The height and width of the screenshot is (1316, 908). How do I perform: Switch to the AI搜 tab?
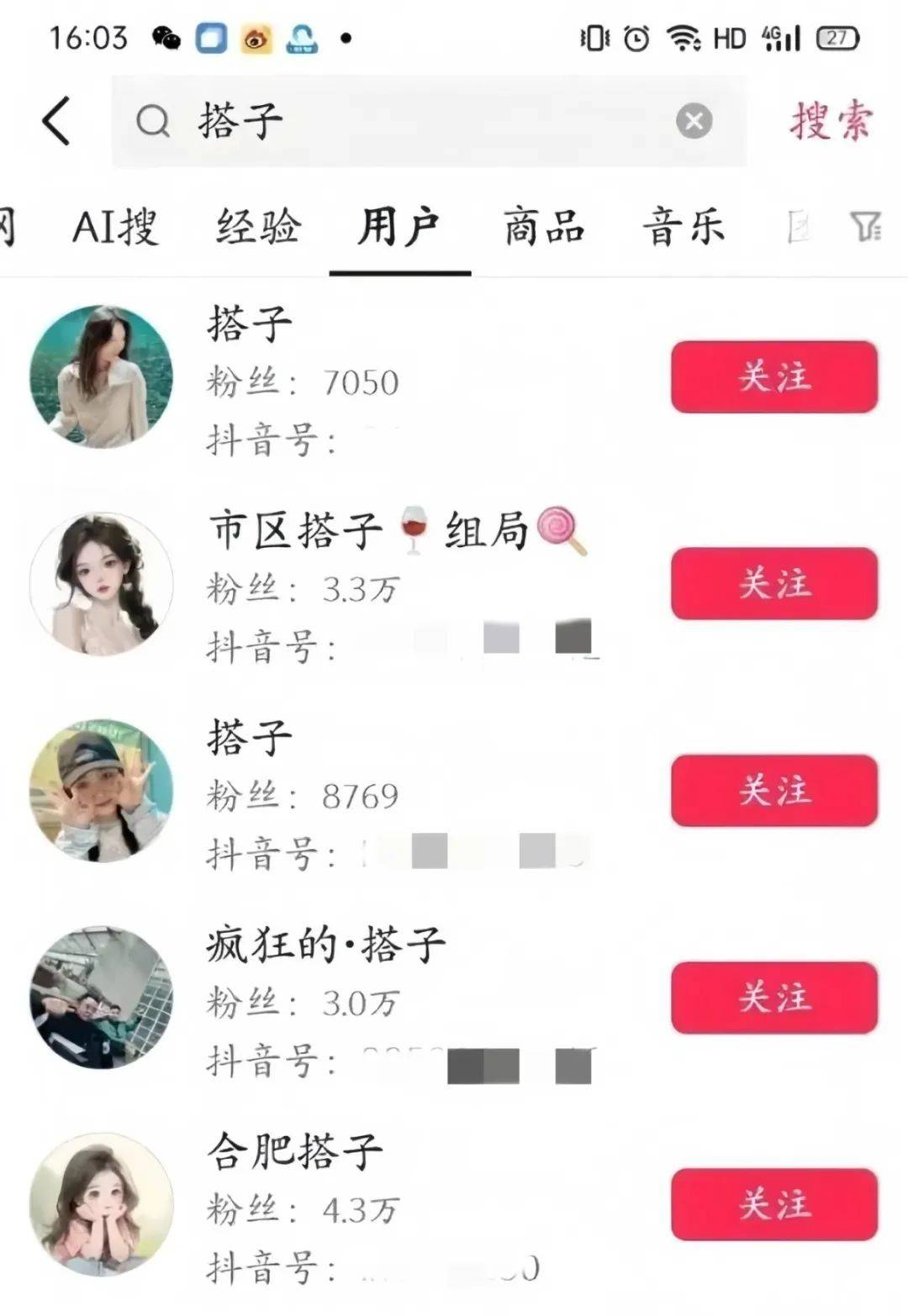point(115,228)
